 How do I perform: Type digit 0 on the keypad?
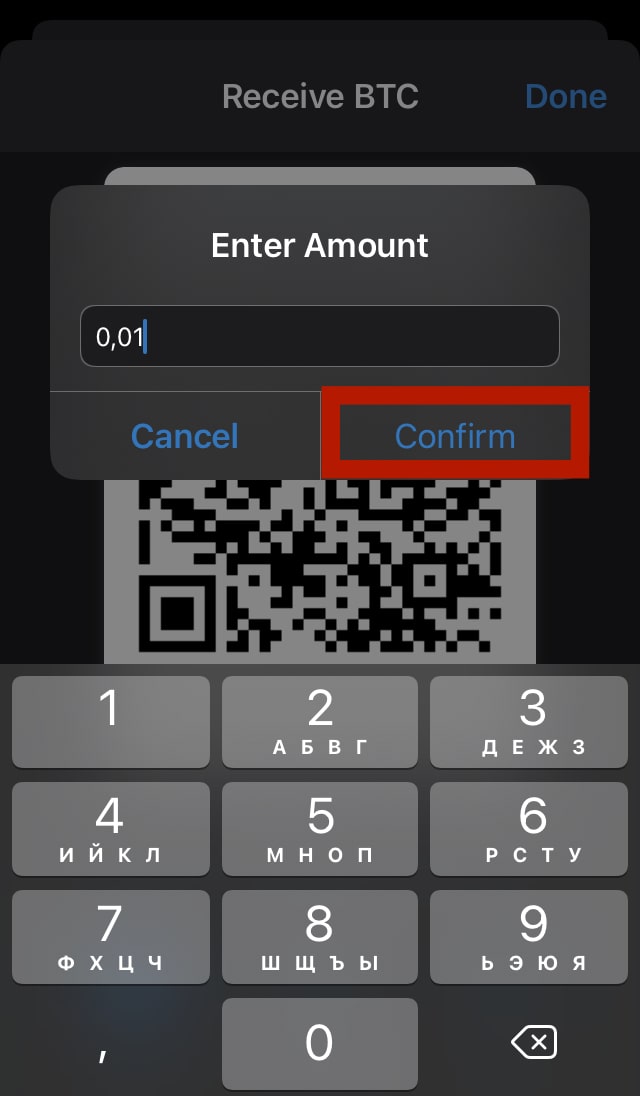pos(320,1043)
